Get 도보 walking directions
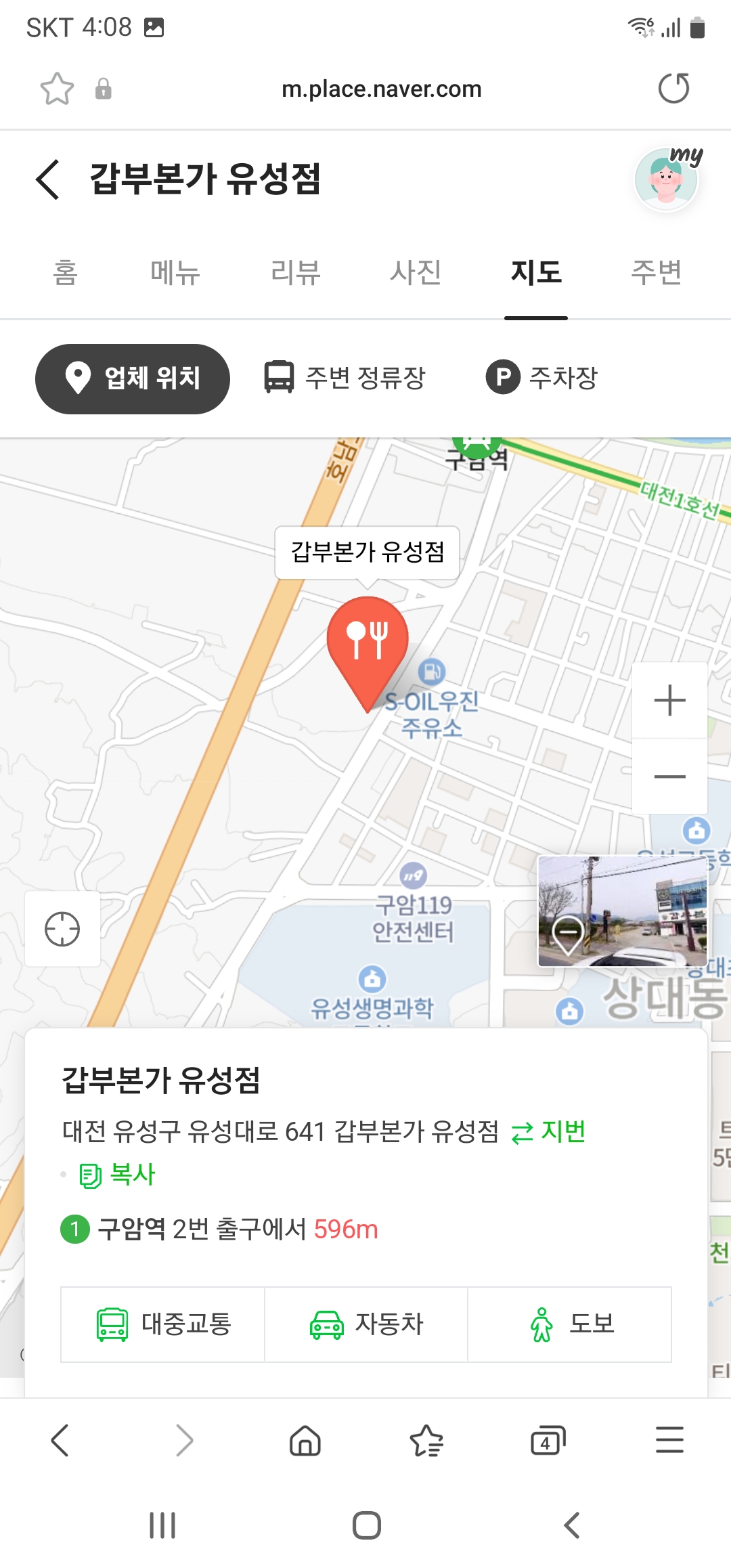Image resolution: width=731 pixels, height=1568 pixels. (570, 1324)
